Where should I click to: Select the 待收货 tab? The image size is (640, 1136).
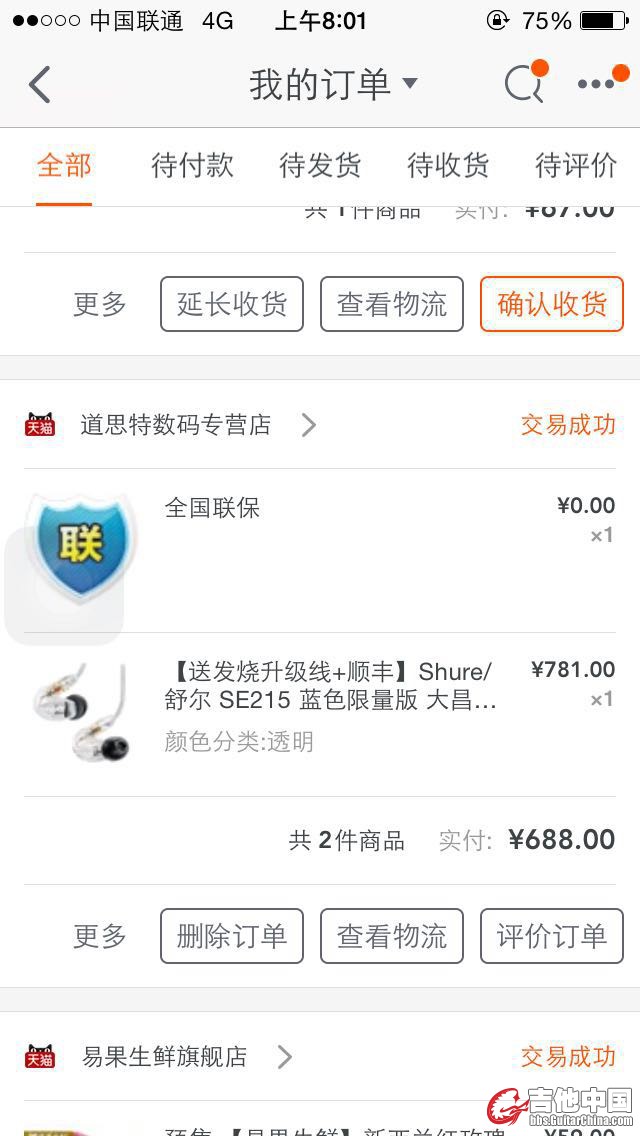pos(448,166)
